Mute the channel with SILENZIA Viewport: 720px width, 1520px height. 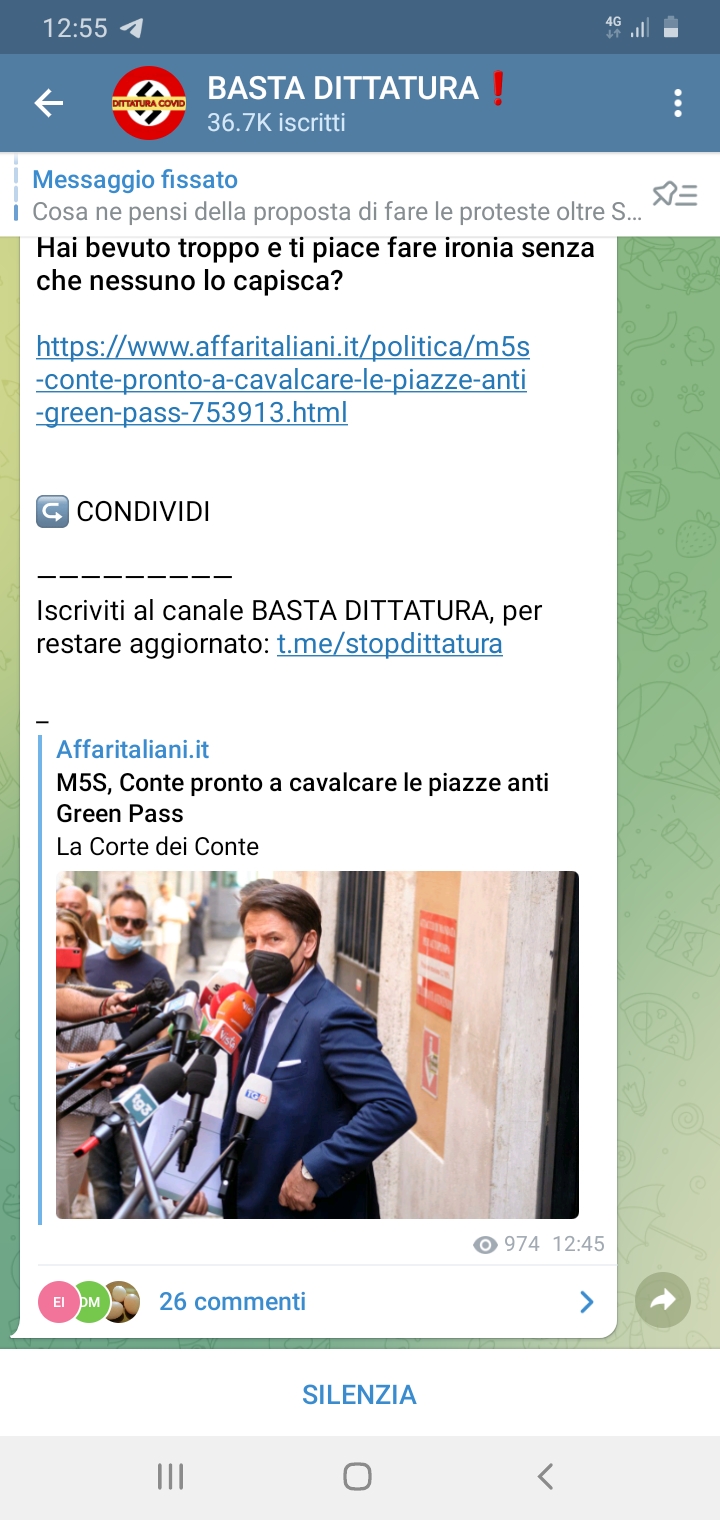359,1394
